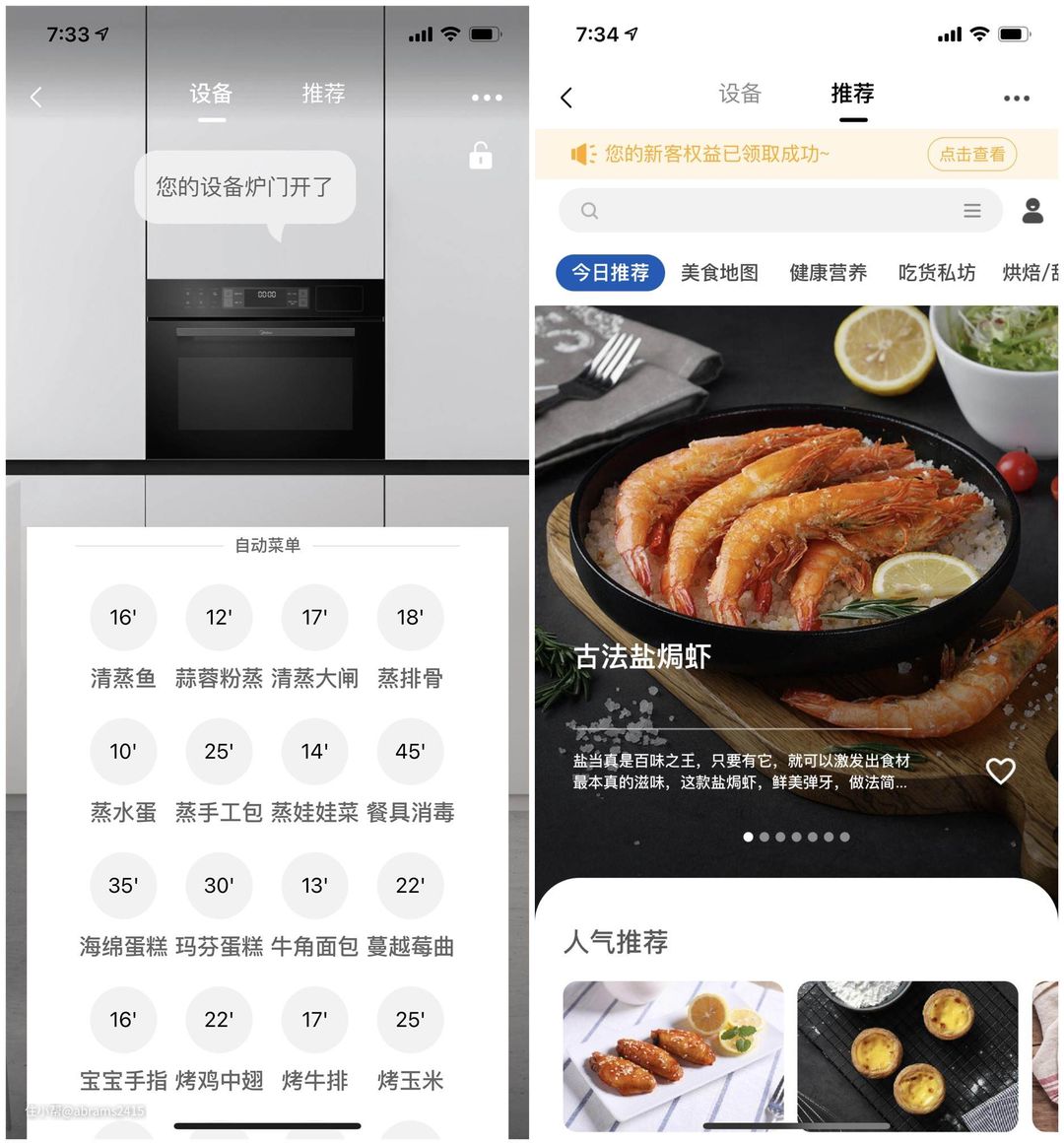
Task: Open the egg tart recipe under 人气推荐
Action: tap(906, 1054)
